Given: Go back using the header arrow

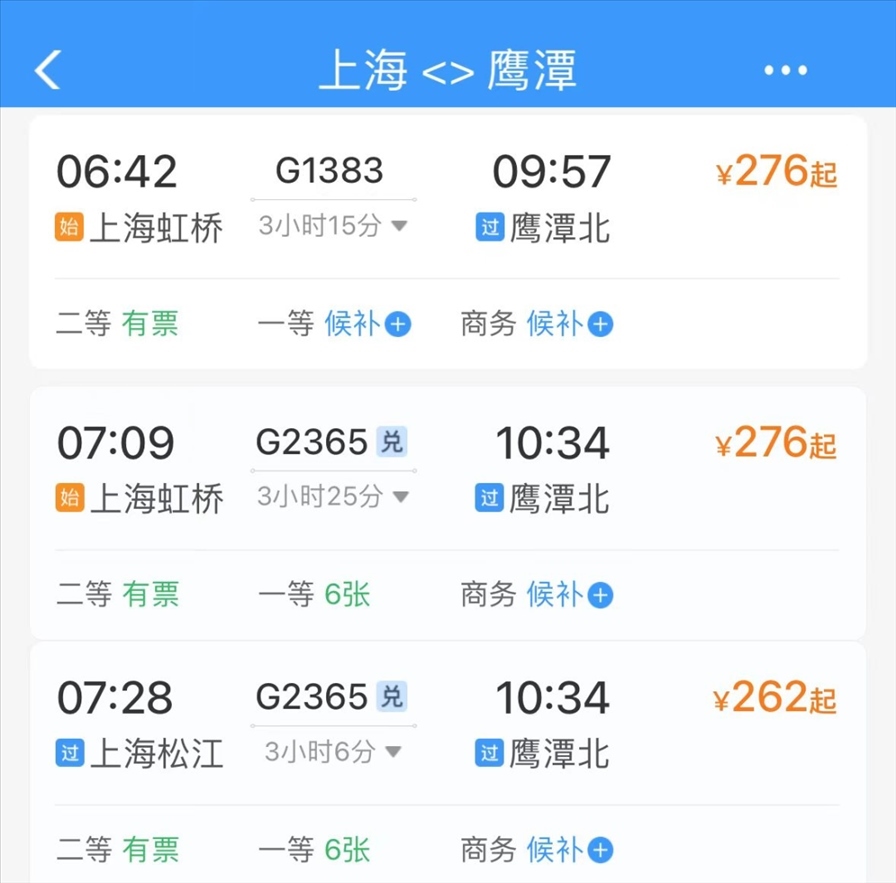Looking at the screenshot, I should coord(48,71).
